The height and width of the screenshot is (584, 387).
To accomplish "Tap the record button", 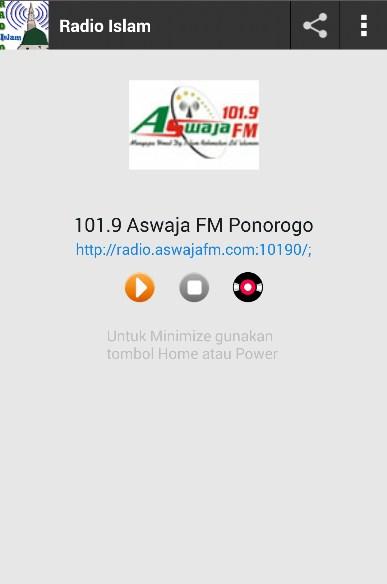I will pyautogui.click(x=248, y=287).
